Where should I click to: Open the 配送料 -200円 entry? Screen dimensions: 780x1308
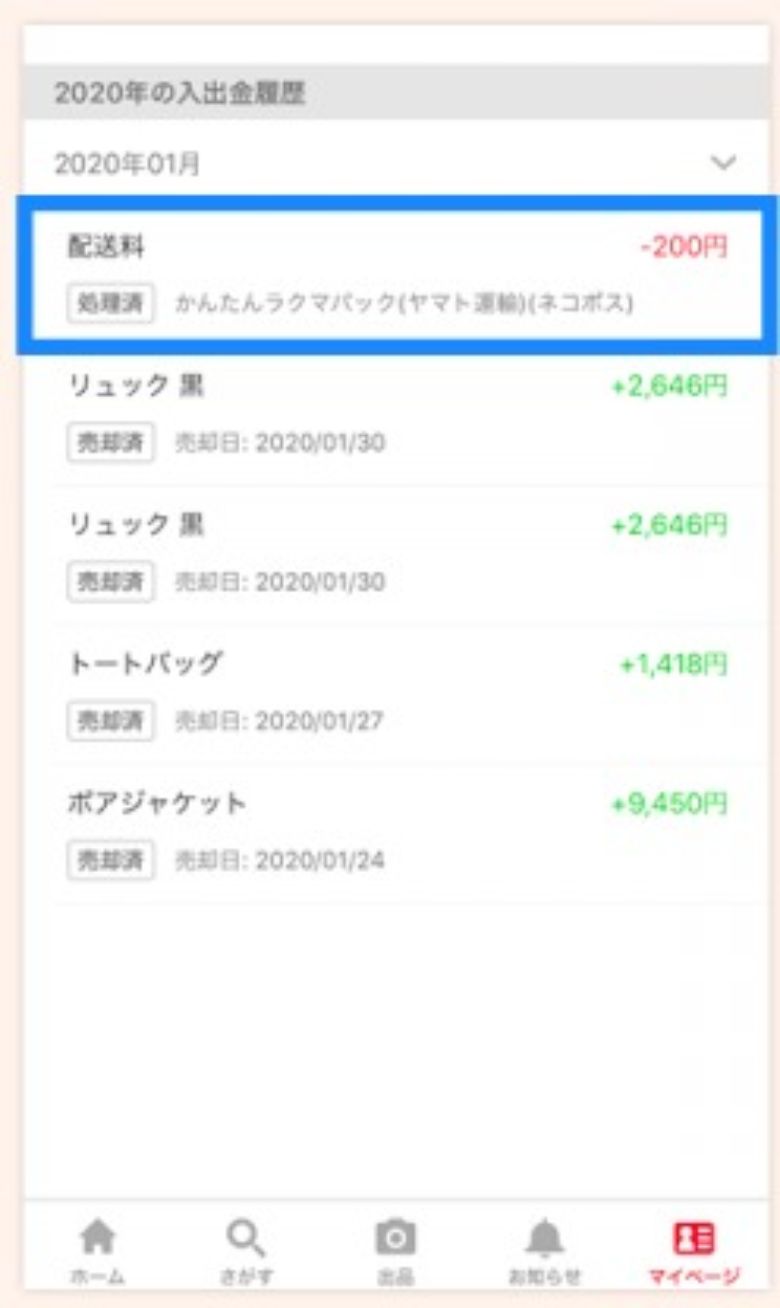397,274
